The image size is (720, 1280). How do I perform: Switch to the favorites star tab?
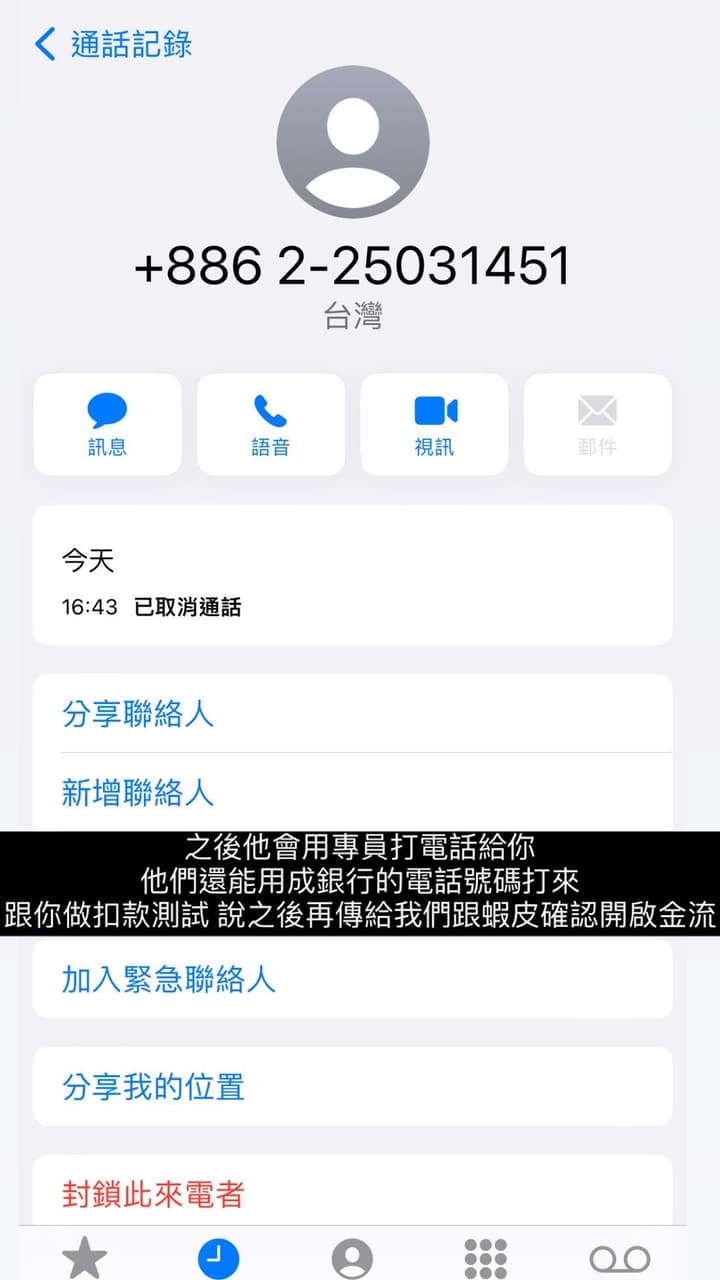click(x=85, y=1258)
